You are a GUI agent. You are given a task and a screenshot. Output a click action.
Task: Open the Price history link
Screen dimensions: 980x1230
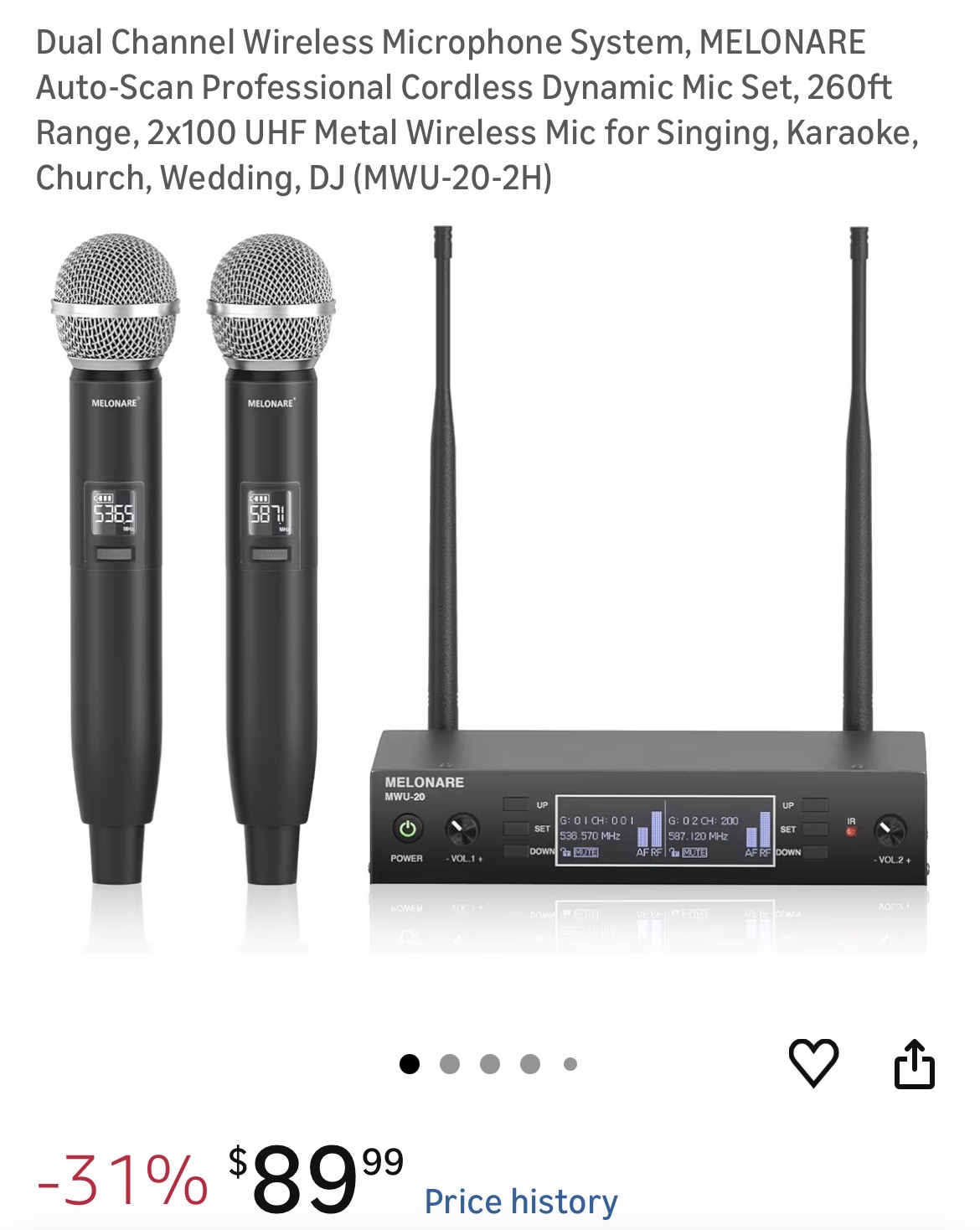click(x=521, y=1202)
